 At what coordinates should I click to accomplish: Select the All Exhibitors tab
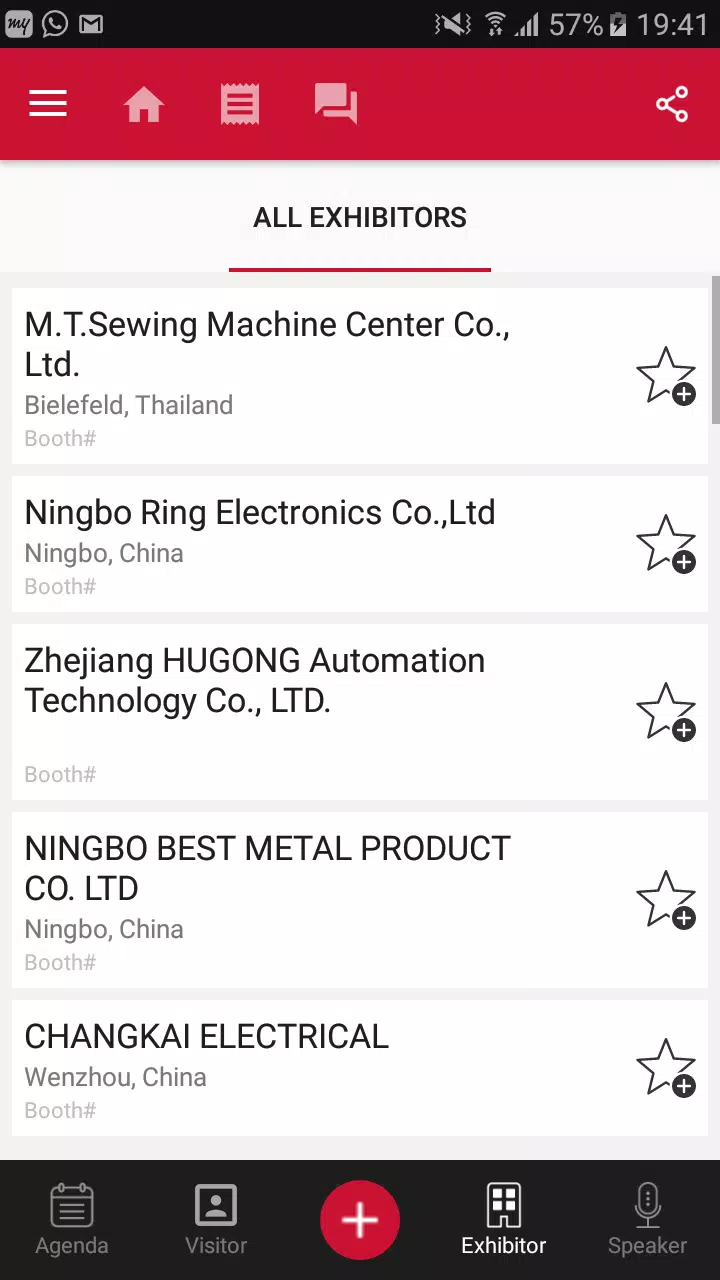click(360, 218)
